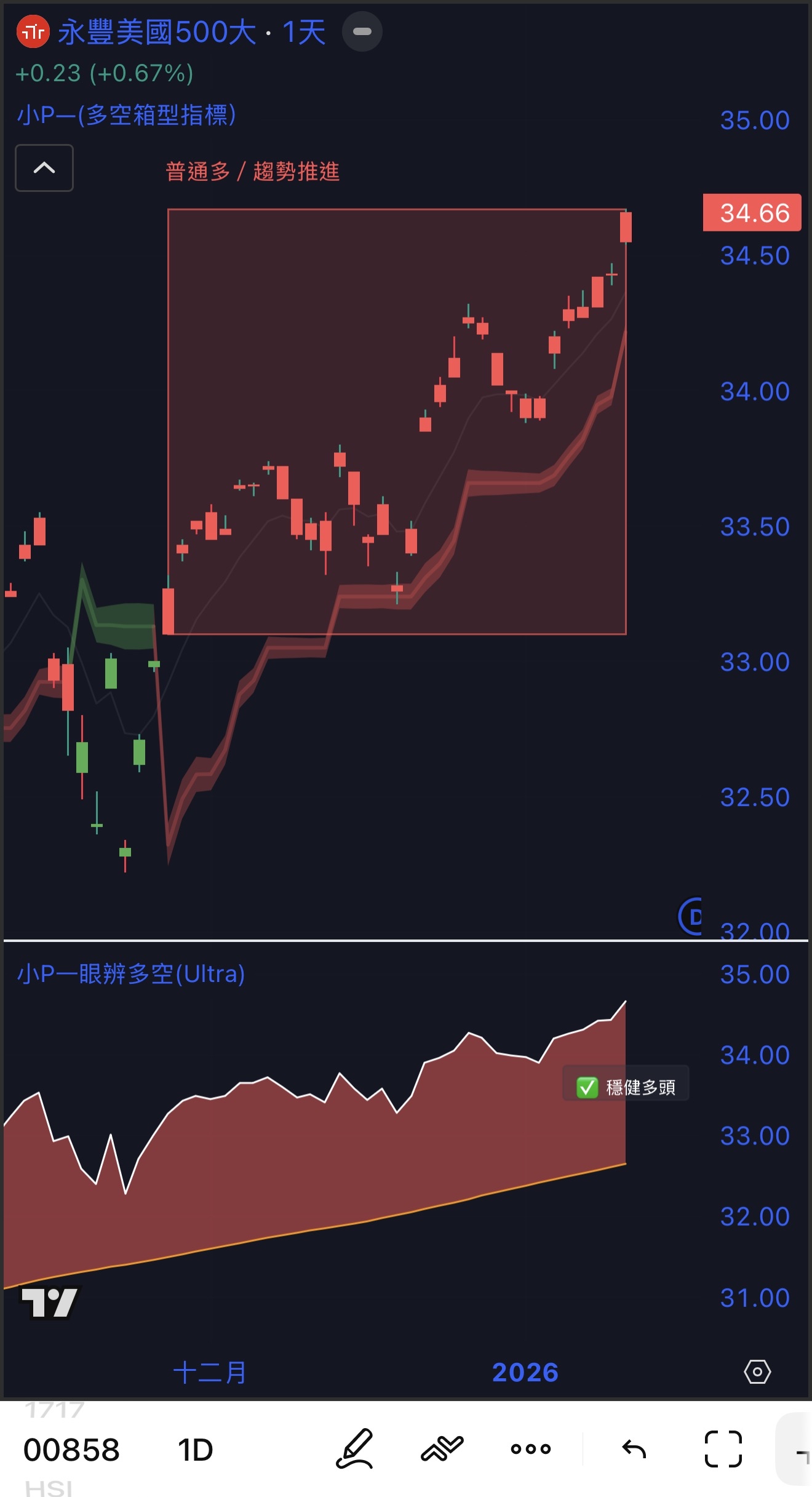Enter fullscreen chart mode
The image size is (812, 1497).
pyautogui.click(x=723, y=1449)
